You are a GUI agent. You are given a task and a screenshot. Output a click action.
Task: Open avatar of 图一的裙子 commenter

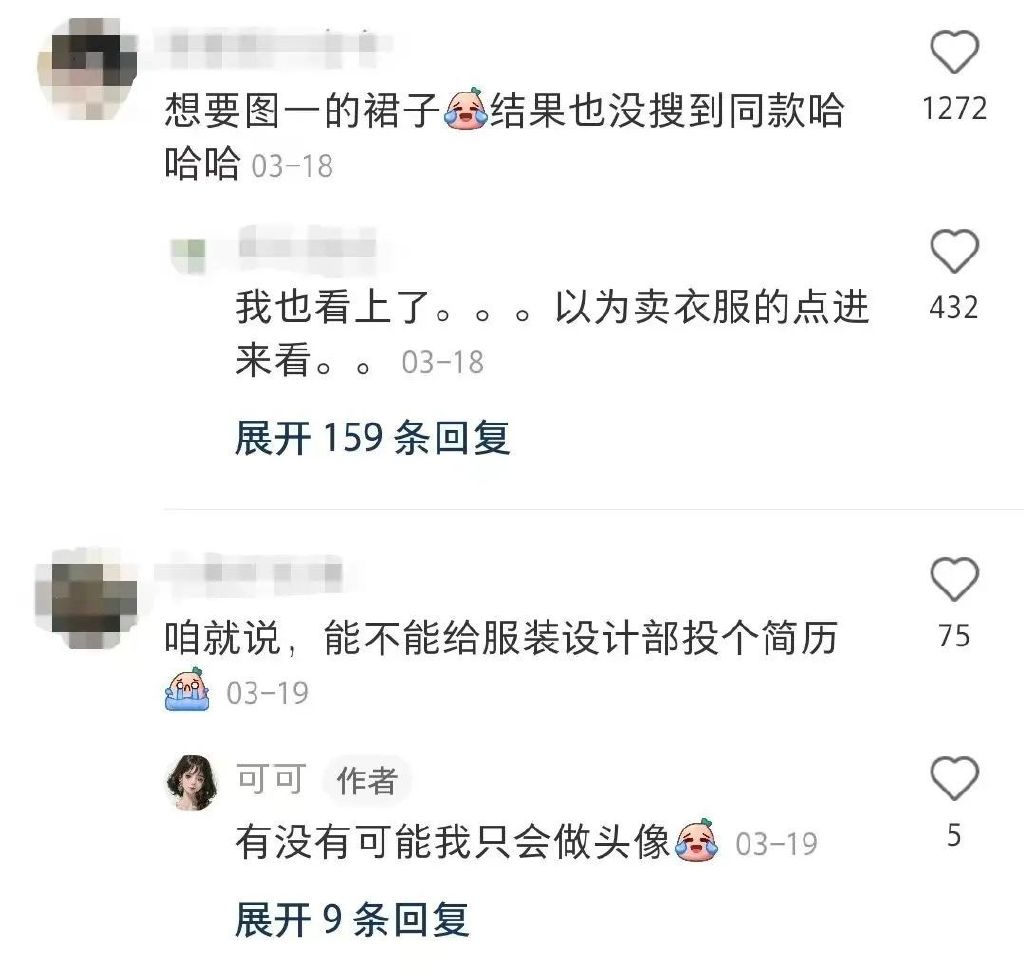point(86,66)
